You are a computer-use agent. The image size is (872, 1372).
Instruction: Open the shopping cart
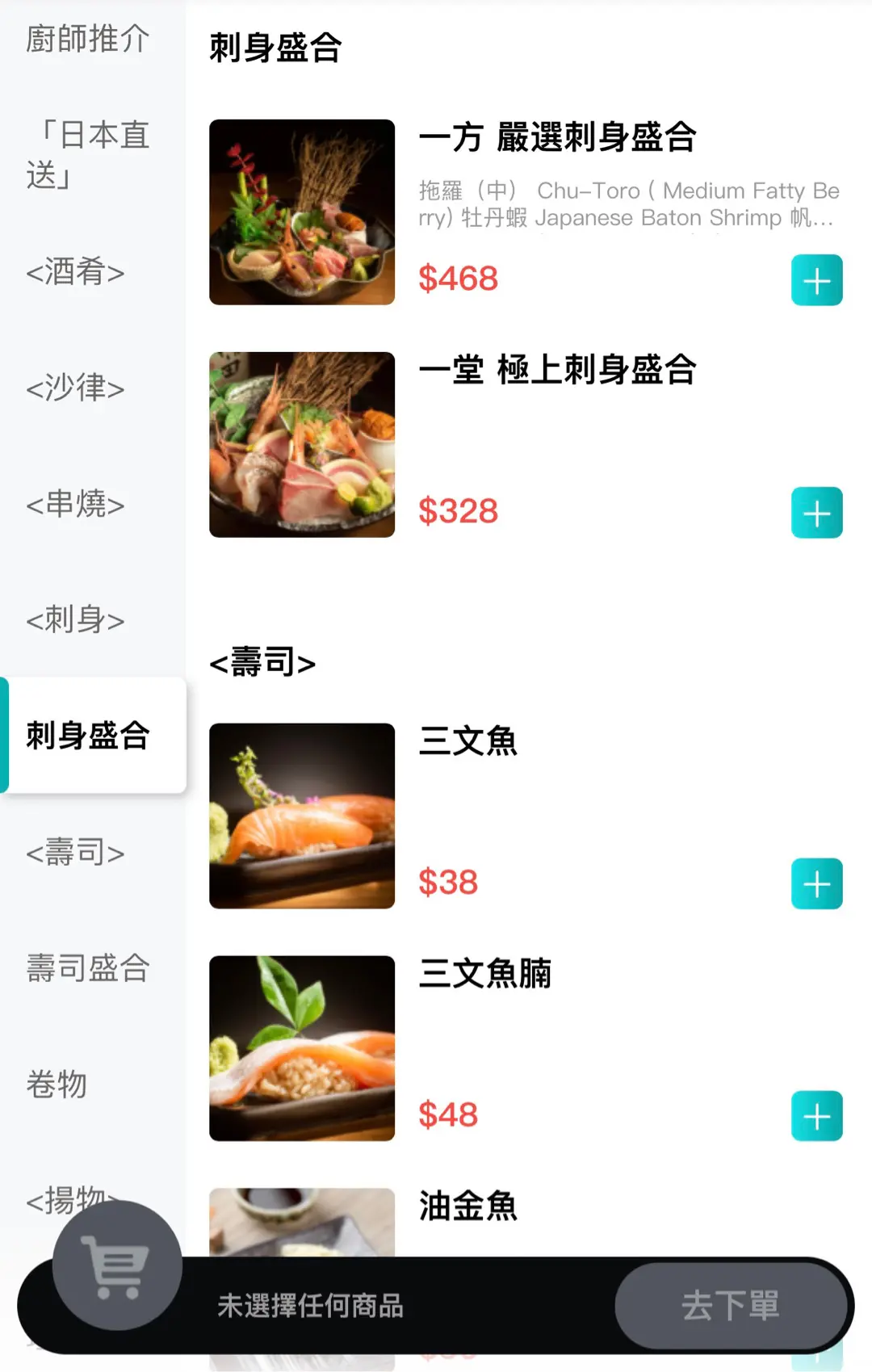click(117, 1265)
